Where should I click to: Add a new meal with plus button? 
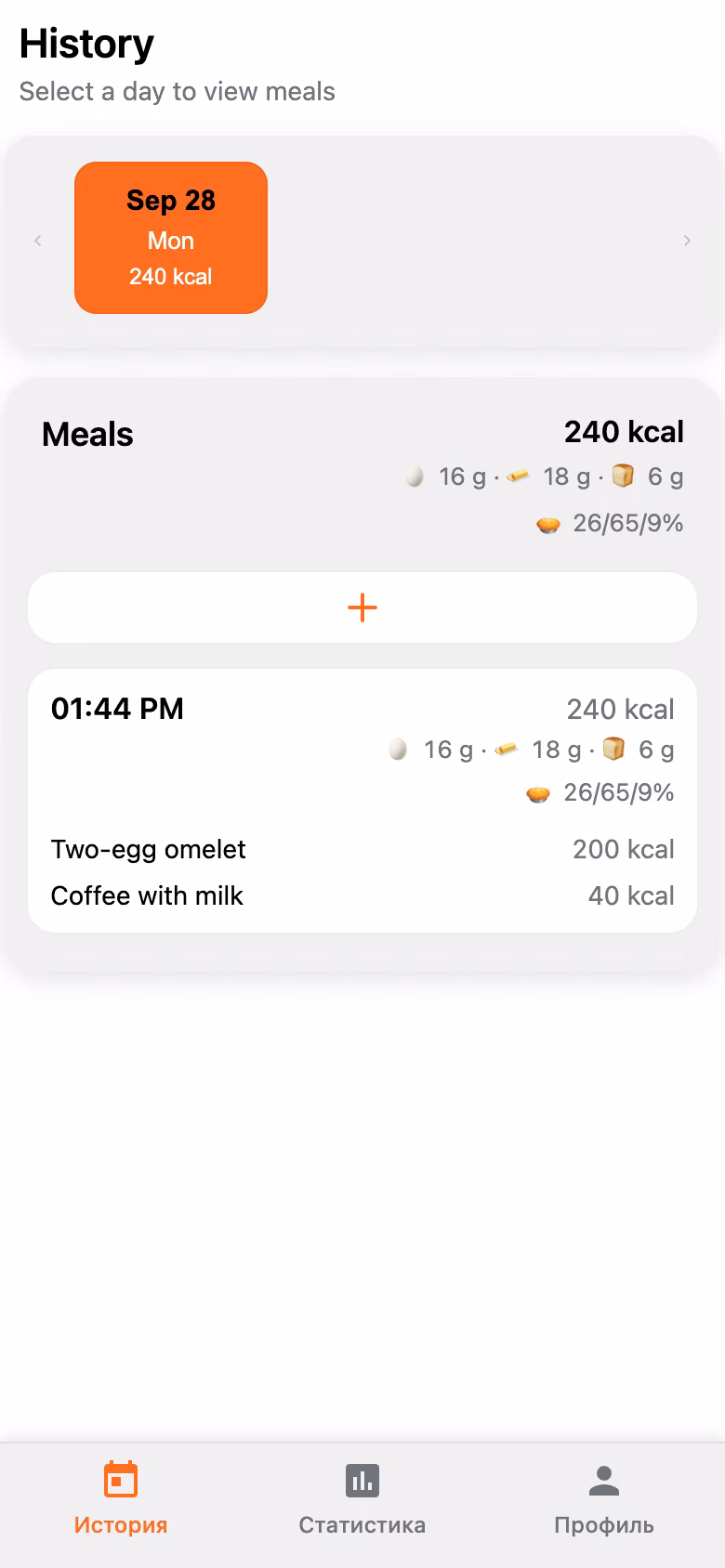click(x=362, y=608)
